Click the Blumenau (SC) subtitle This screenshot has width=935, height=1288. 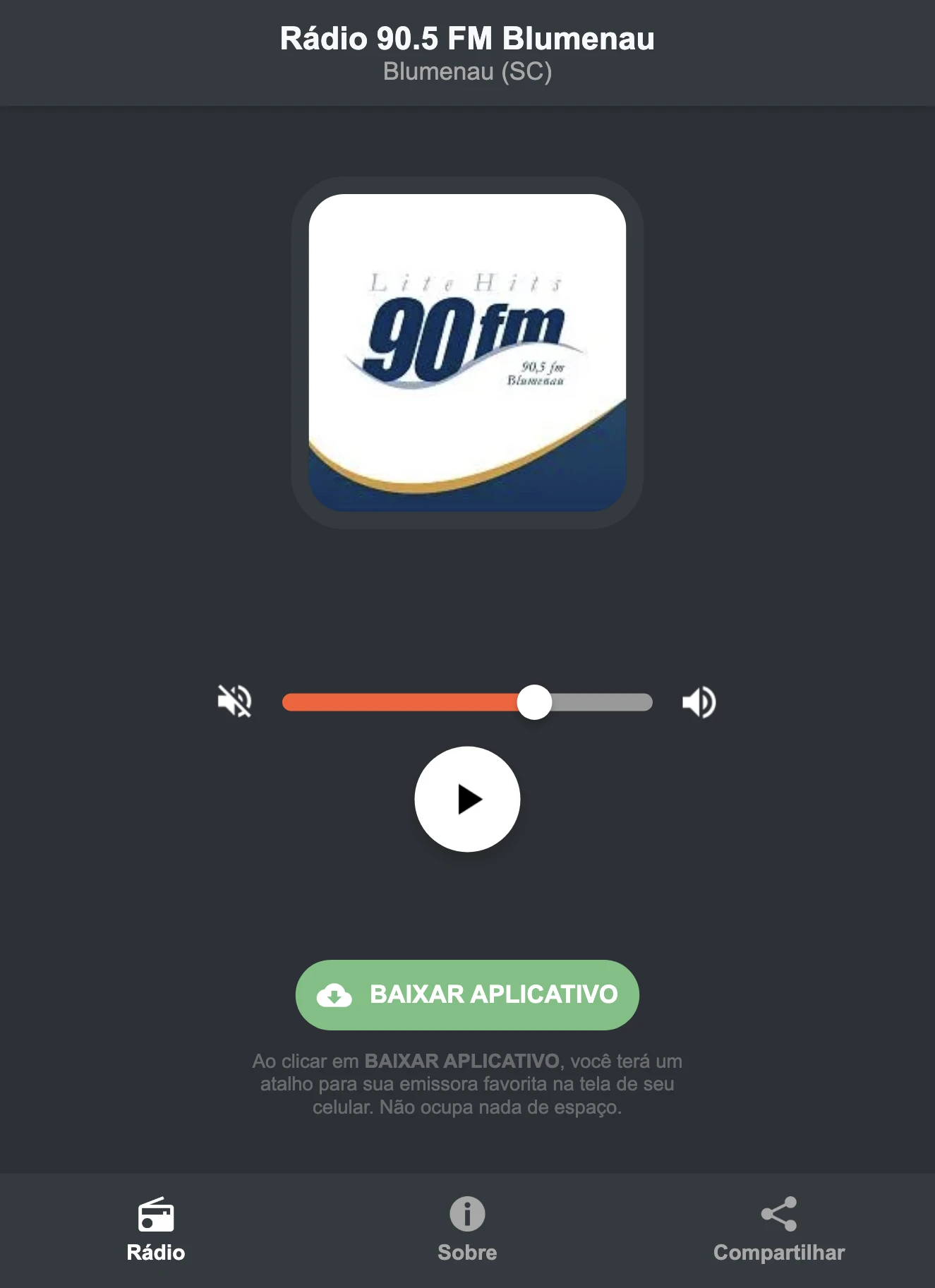[467, 71]
